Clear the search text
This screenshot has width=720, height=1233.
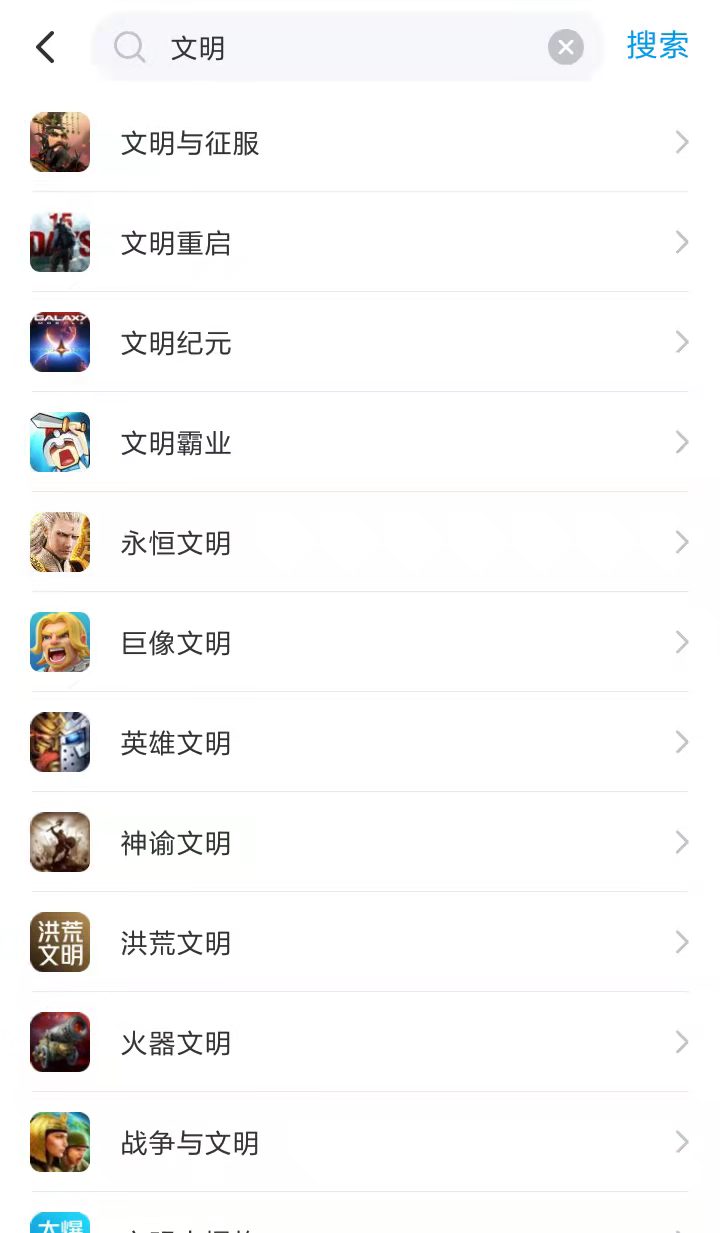pyautogui.click(x=565, y=47)
